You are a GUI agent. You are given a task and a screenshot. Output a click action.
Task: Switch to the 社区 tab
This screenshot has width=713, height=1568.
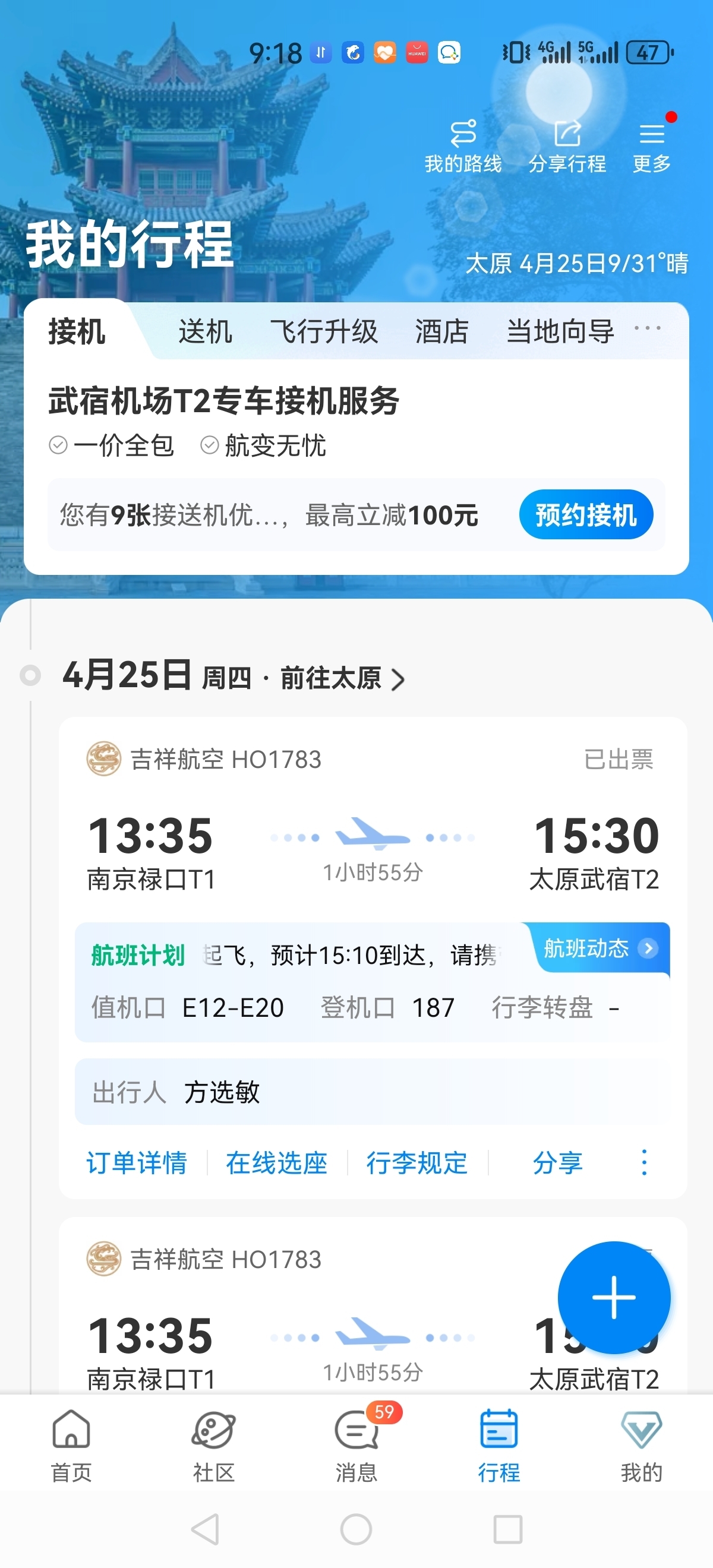[x=214, y=1446]
